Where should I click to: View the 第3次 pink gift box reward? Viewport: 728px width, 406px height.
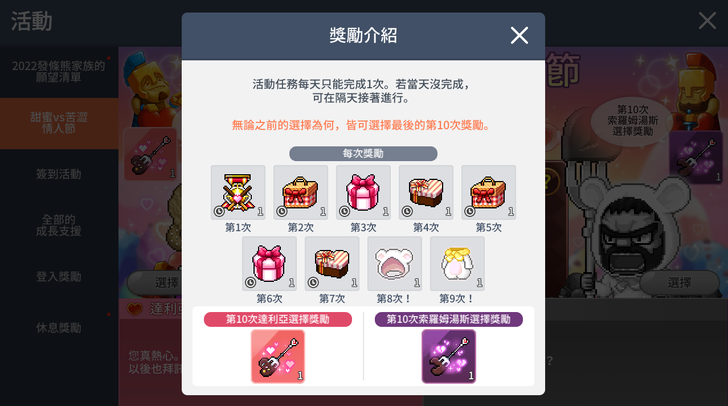coord(363,192)
